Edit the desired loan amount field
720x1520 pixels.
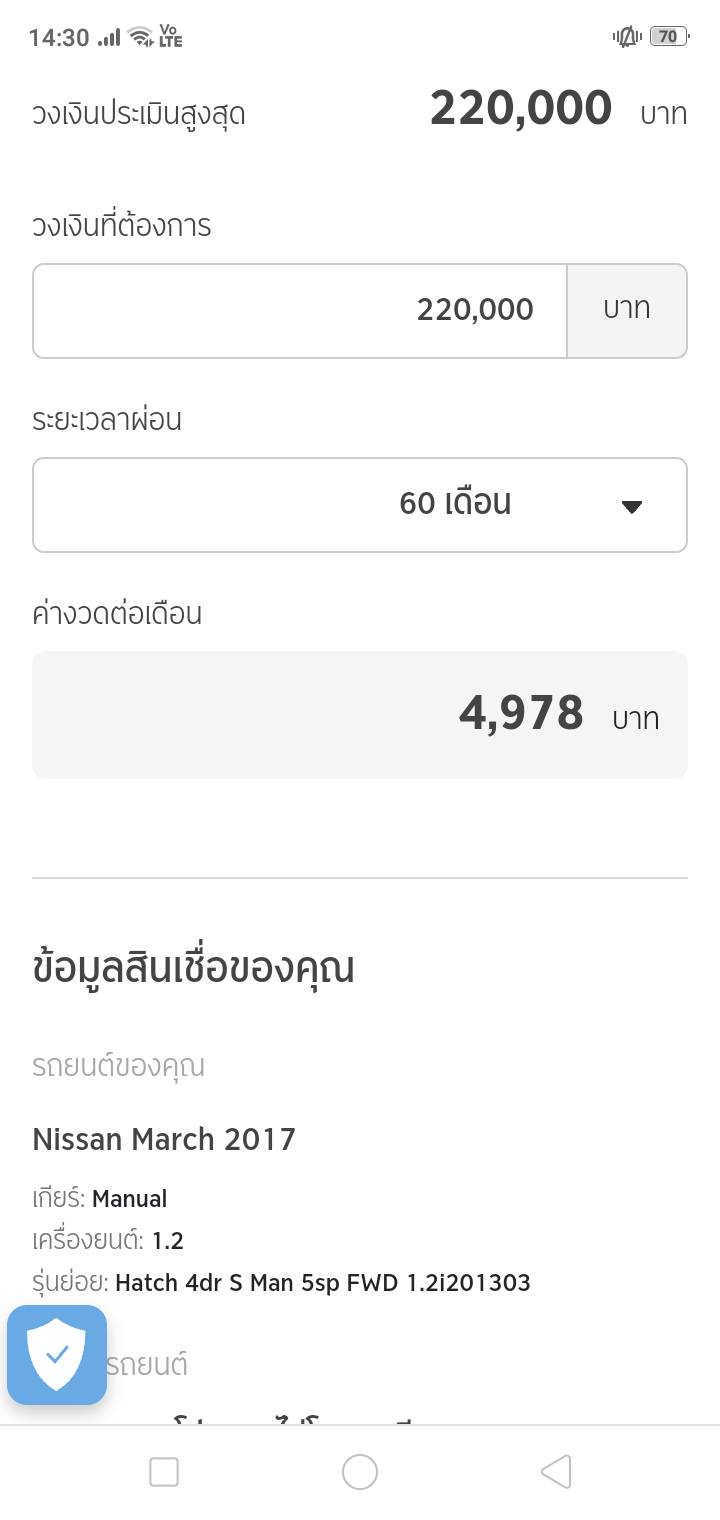pyautogui.click(x=300, y=311)
